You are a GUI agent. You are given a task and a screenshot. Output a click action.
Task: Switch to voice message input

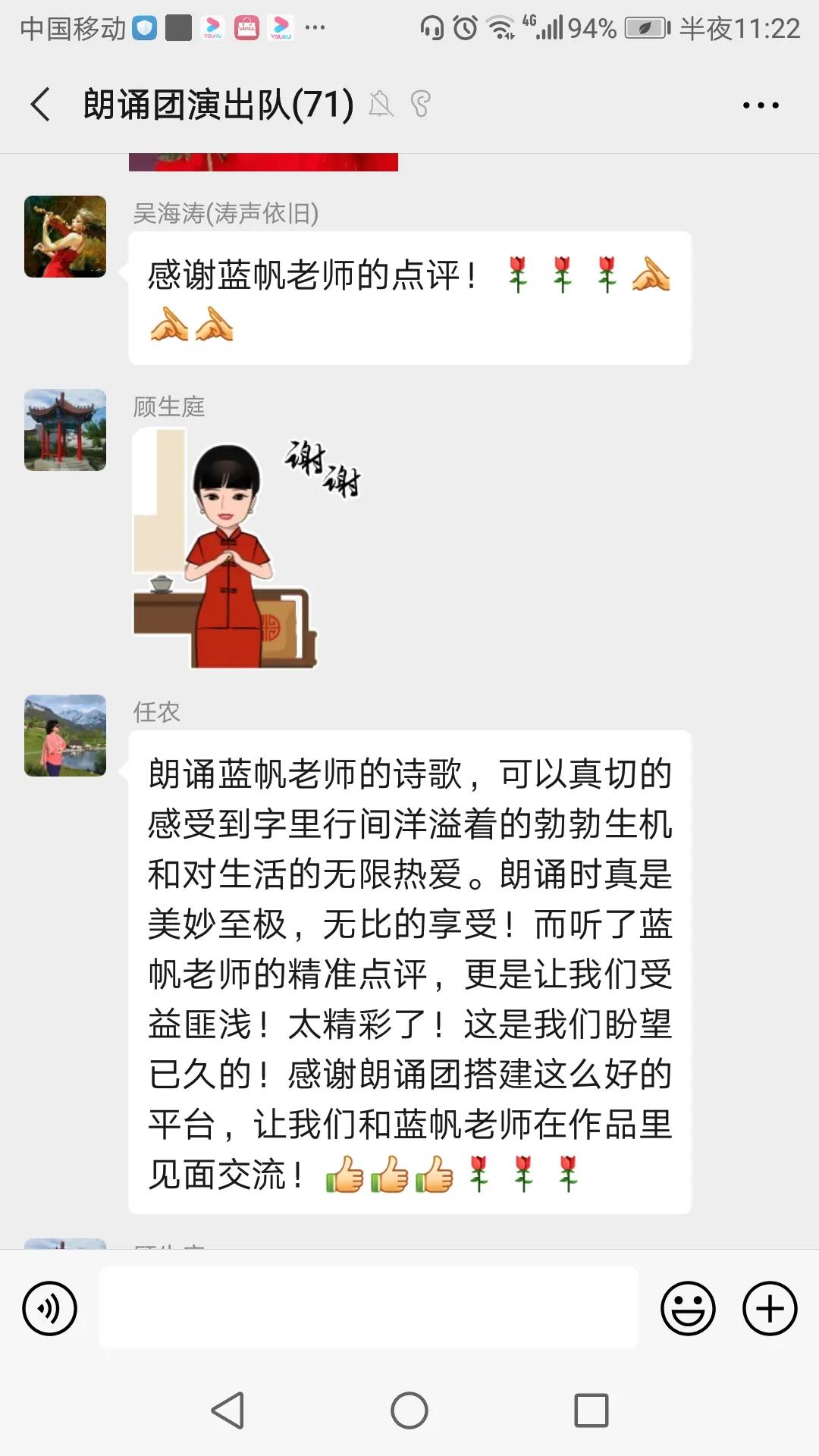point(50,1308)
